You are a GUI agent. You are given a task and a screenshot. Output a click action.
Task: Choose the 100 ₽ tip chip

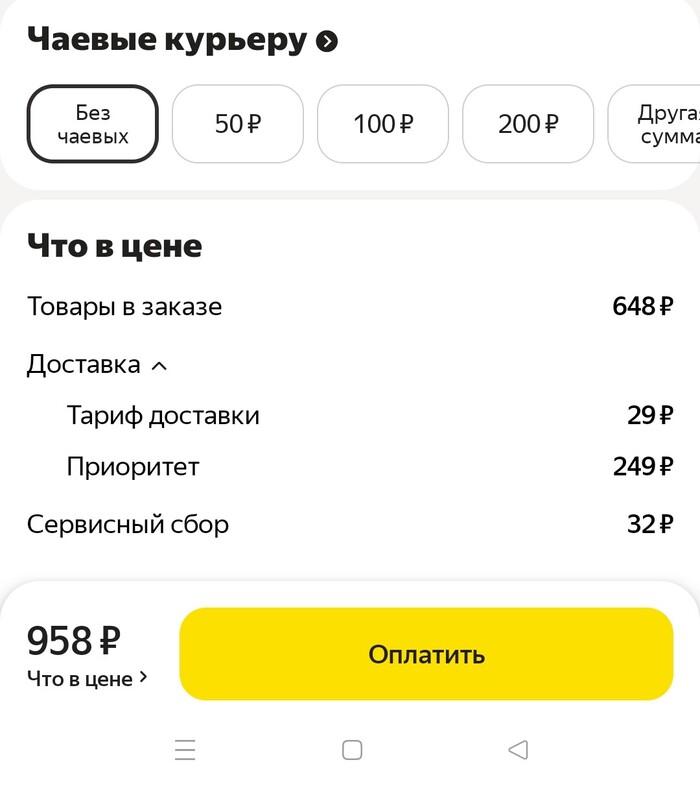click(x=382, y=124)
